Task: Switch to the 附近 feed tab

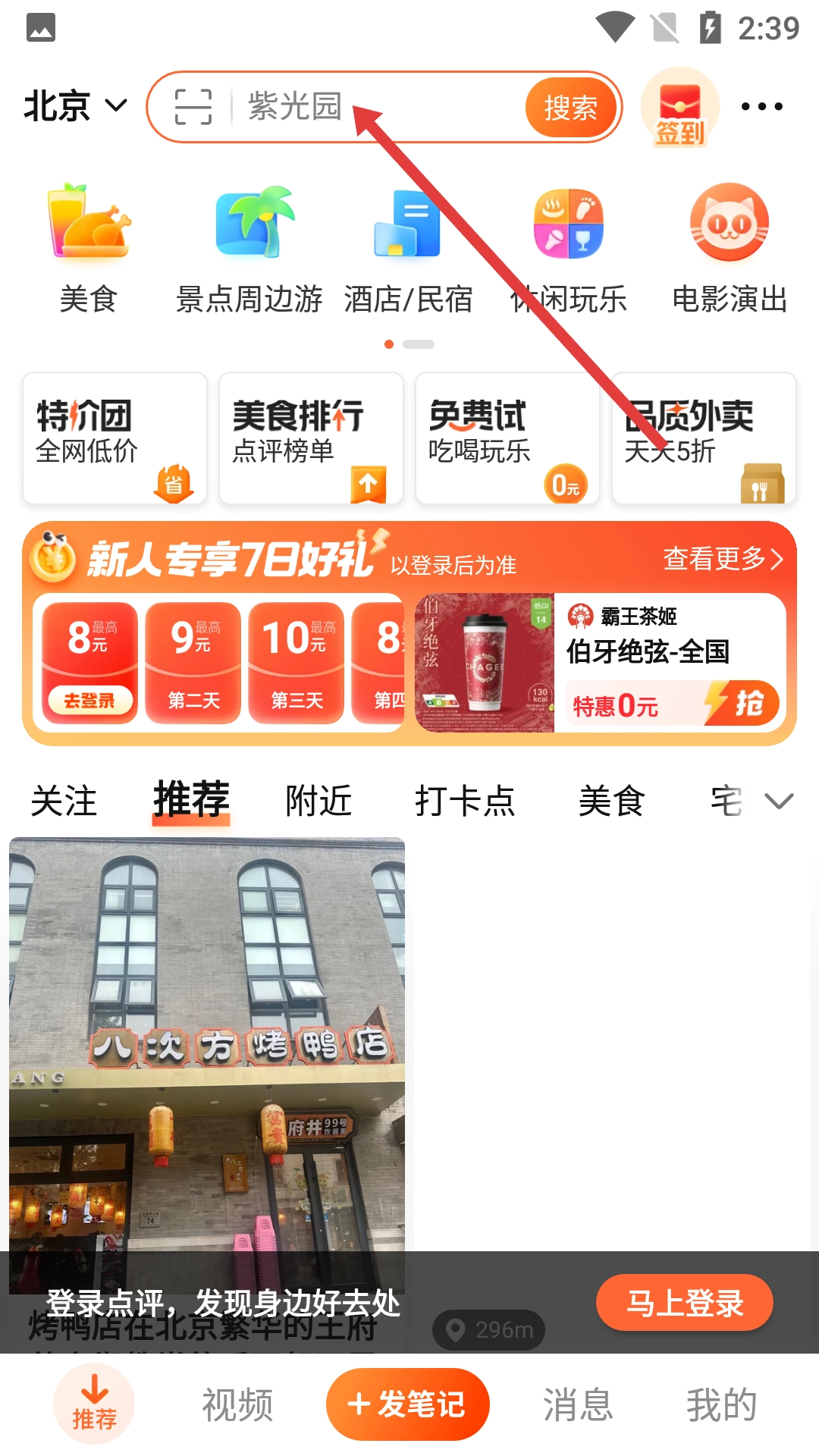Action: tap(318, 801)
